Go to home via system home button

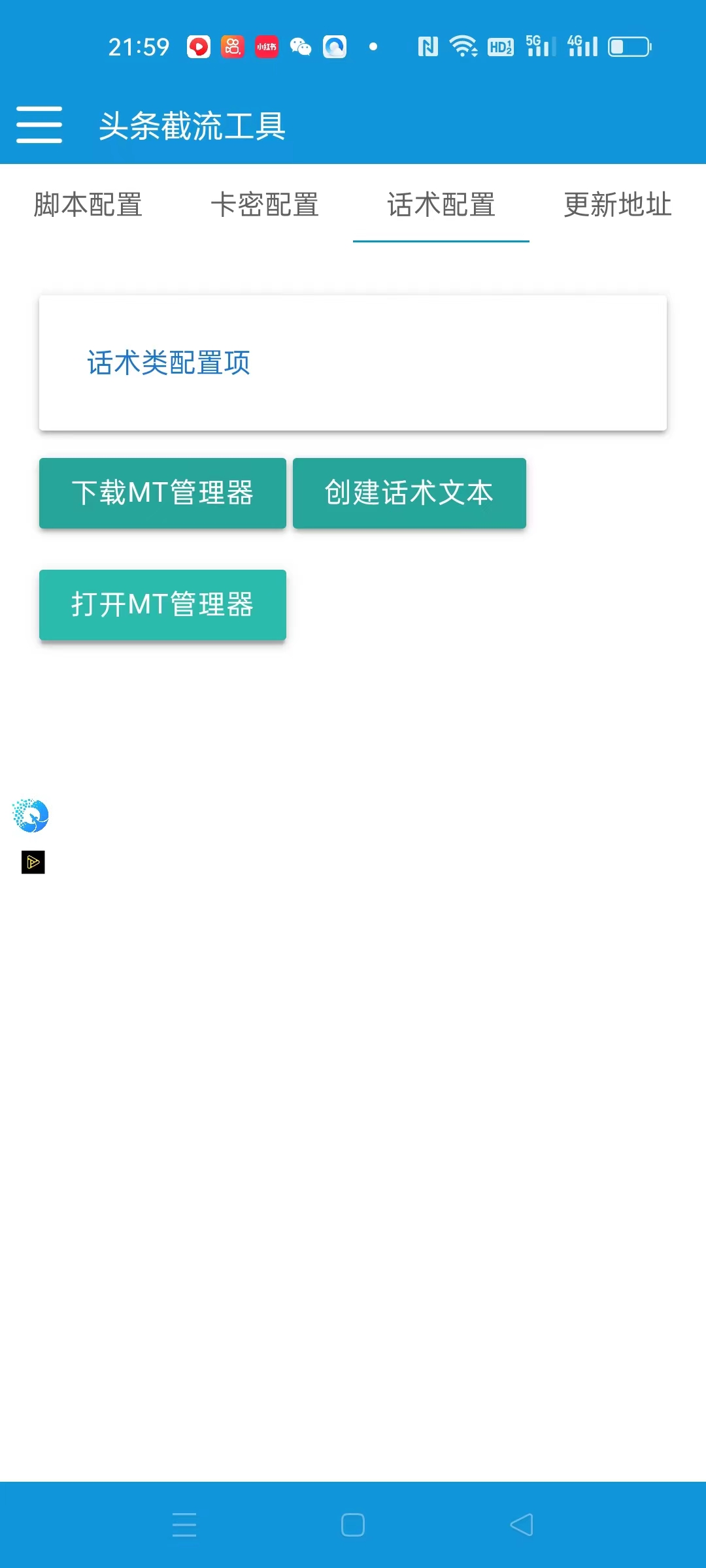click(353, 1525)
